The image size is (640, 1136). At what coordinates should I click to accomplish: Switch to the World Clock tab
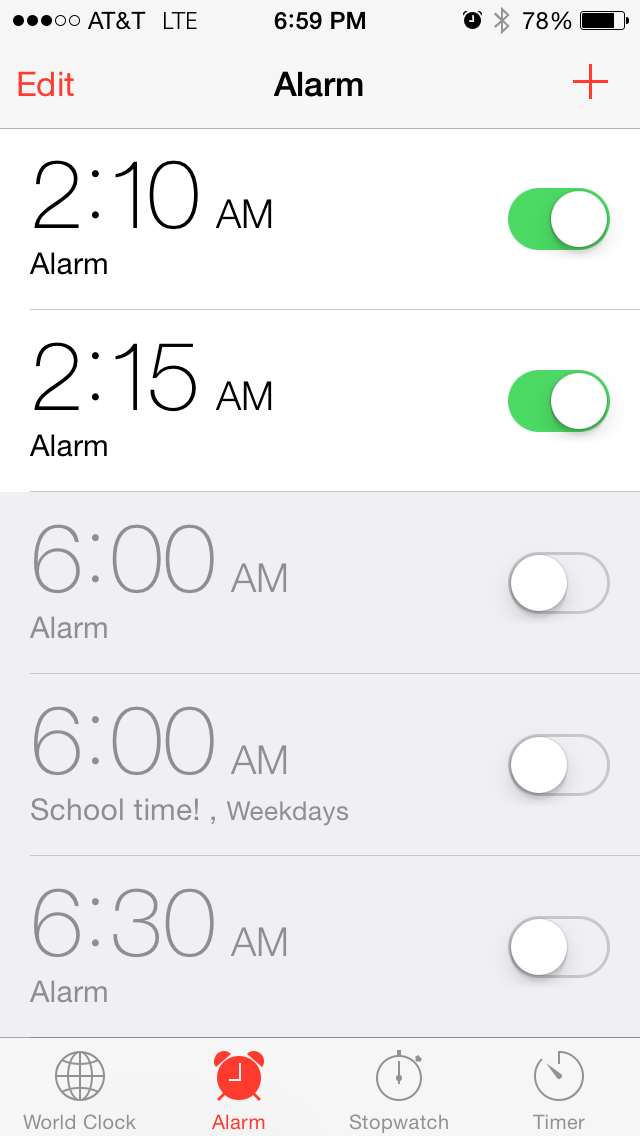80,1090
